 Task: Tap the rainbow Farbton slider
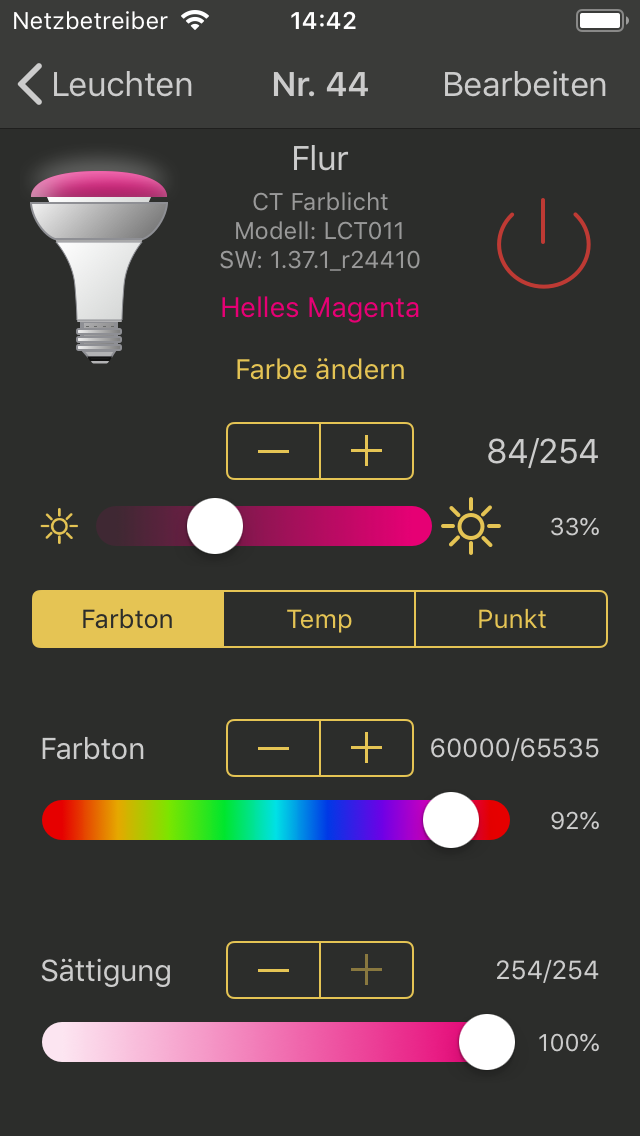coord(250,820)
